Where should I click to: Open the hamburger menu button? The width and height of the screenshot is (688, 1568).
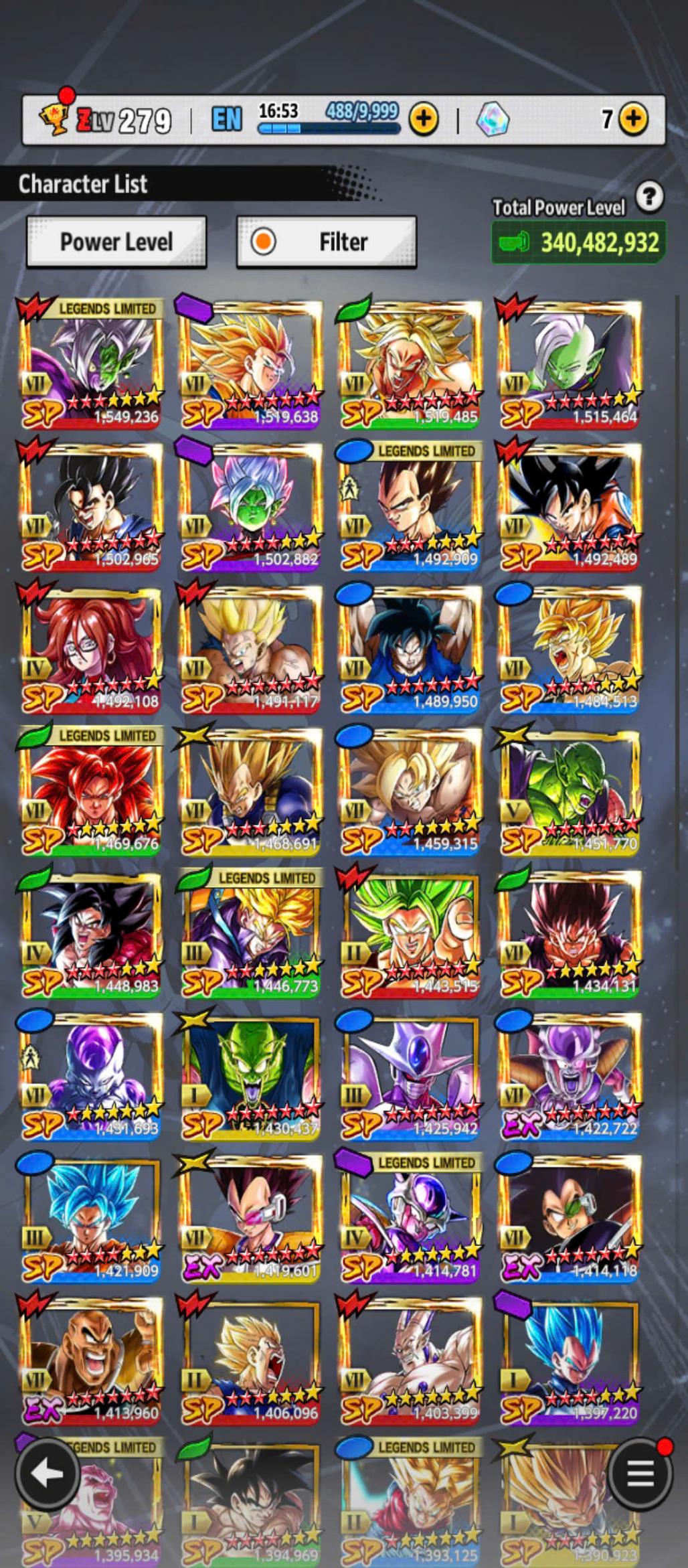640,1473
